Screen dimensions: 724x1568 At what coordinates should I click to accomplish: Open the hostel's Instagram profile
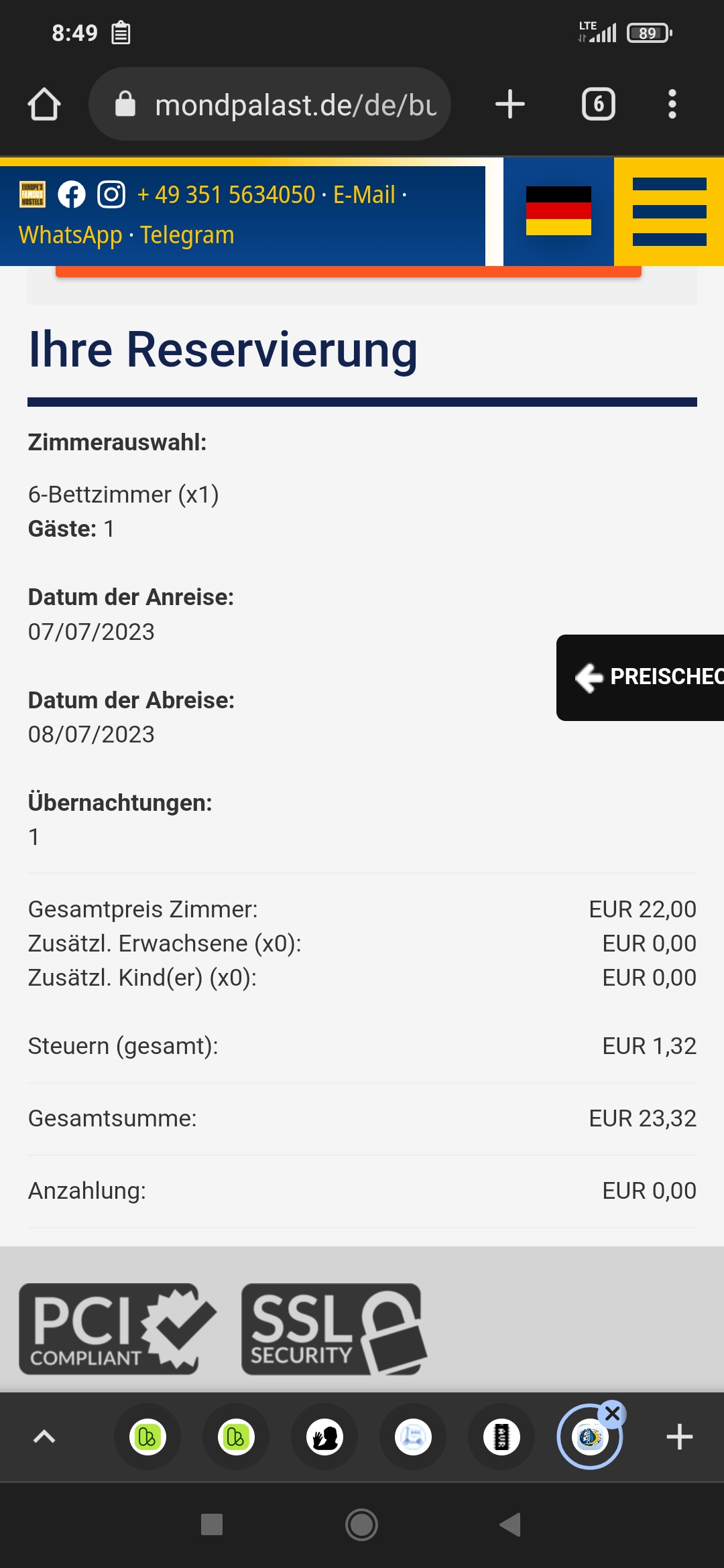pos(111,195)
